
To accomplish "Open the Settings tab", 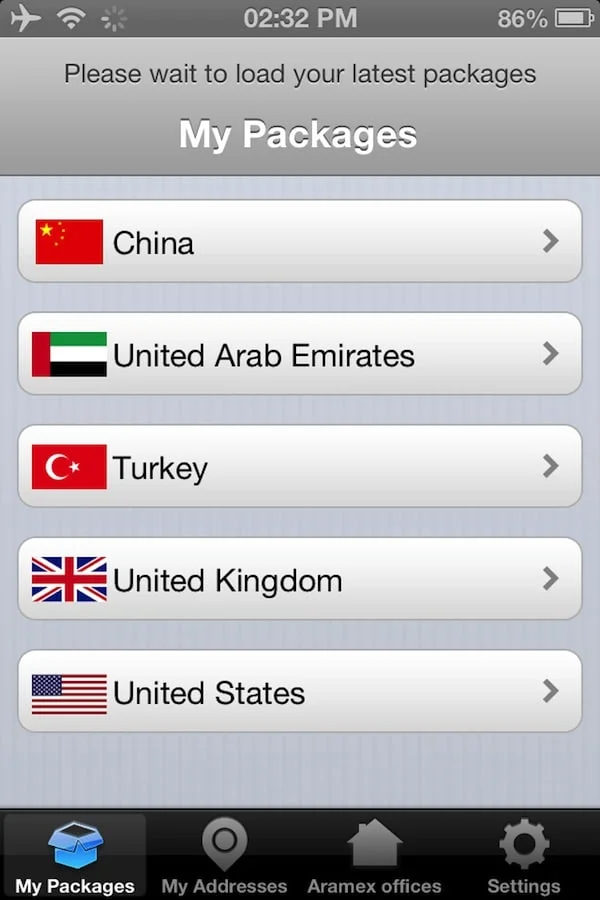I will coord(523,857).
